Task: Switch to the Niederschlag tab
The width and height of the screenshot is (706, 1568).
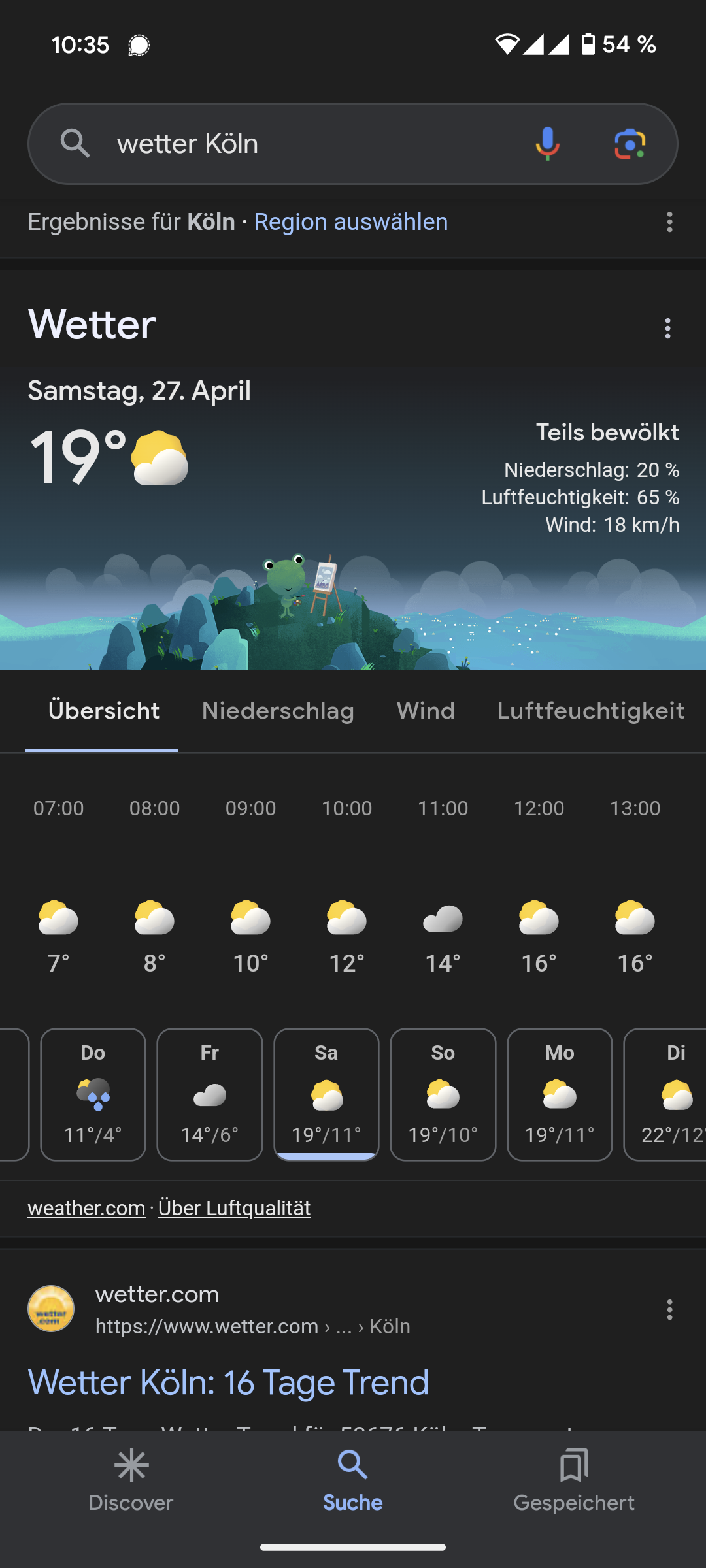Action: point(278,711)
